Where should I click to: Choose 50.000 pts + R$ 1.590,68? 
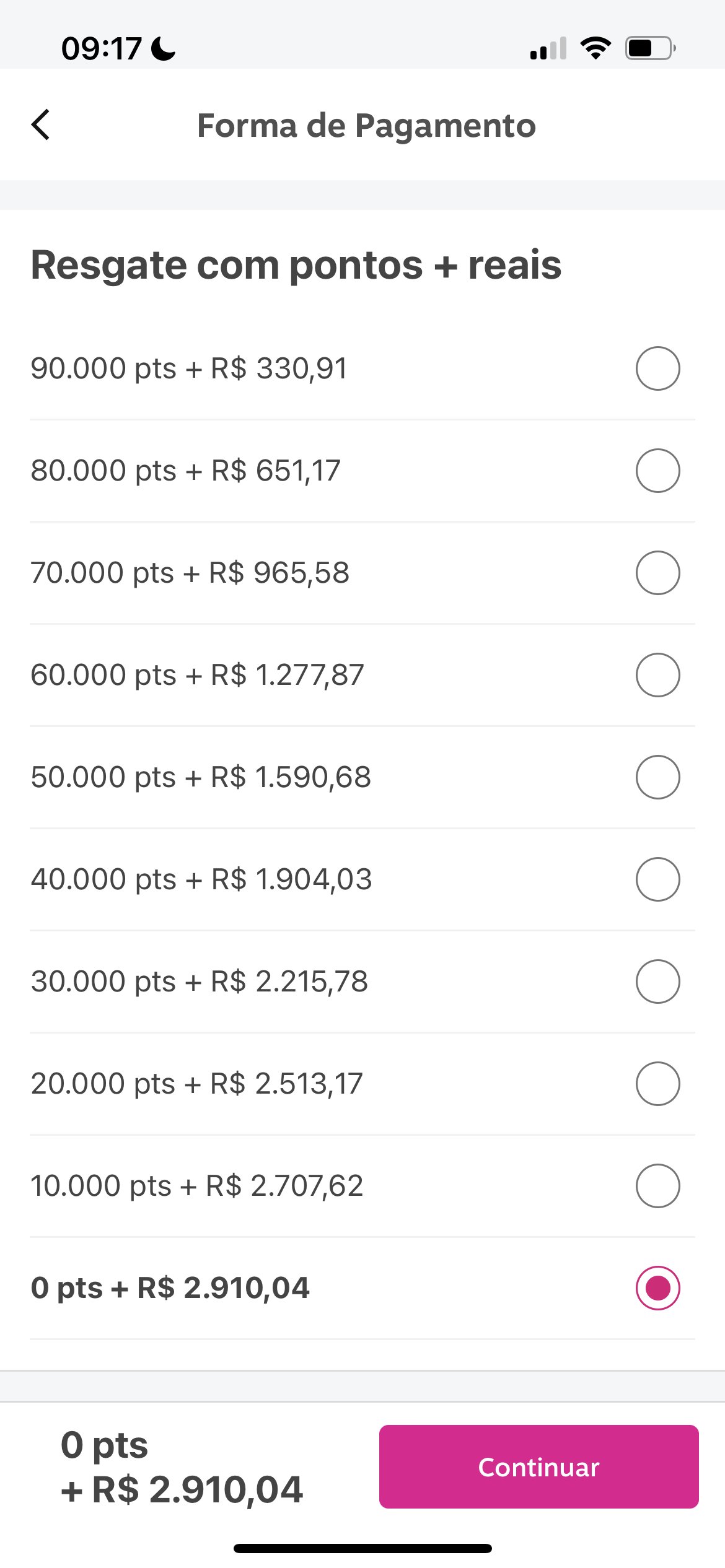click(x=362, y=777)
